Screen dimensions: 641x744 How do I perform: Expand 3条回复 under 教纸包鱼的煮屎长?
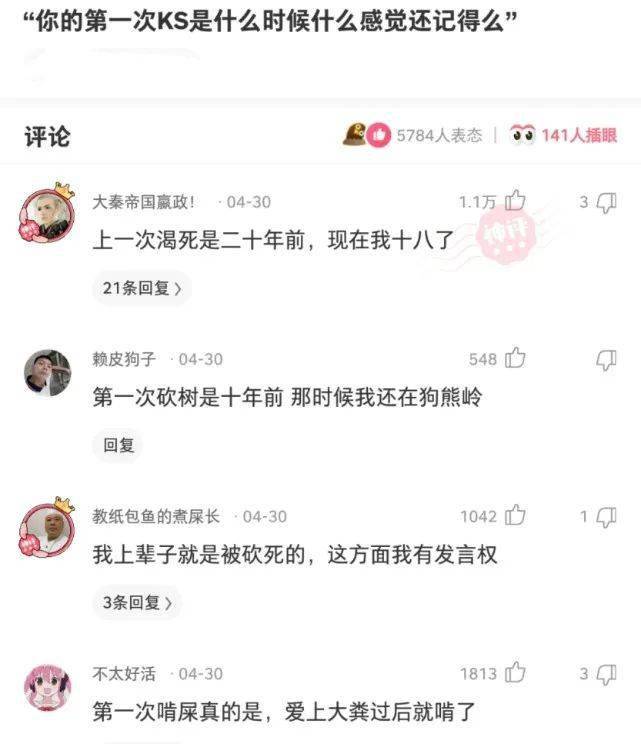pyautogui.click(x=138, y=602)
